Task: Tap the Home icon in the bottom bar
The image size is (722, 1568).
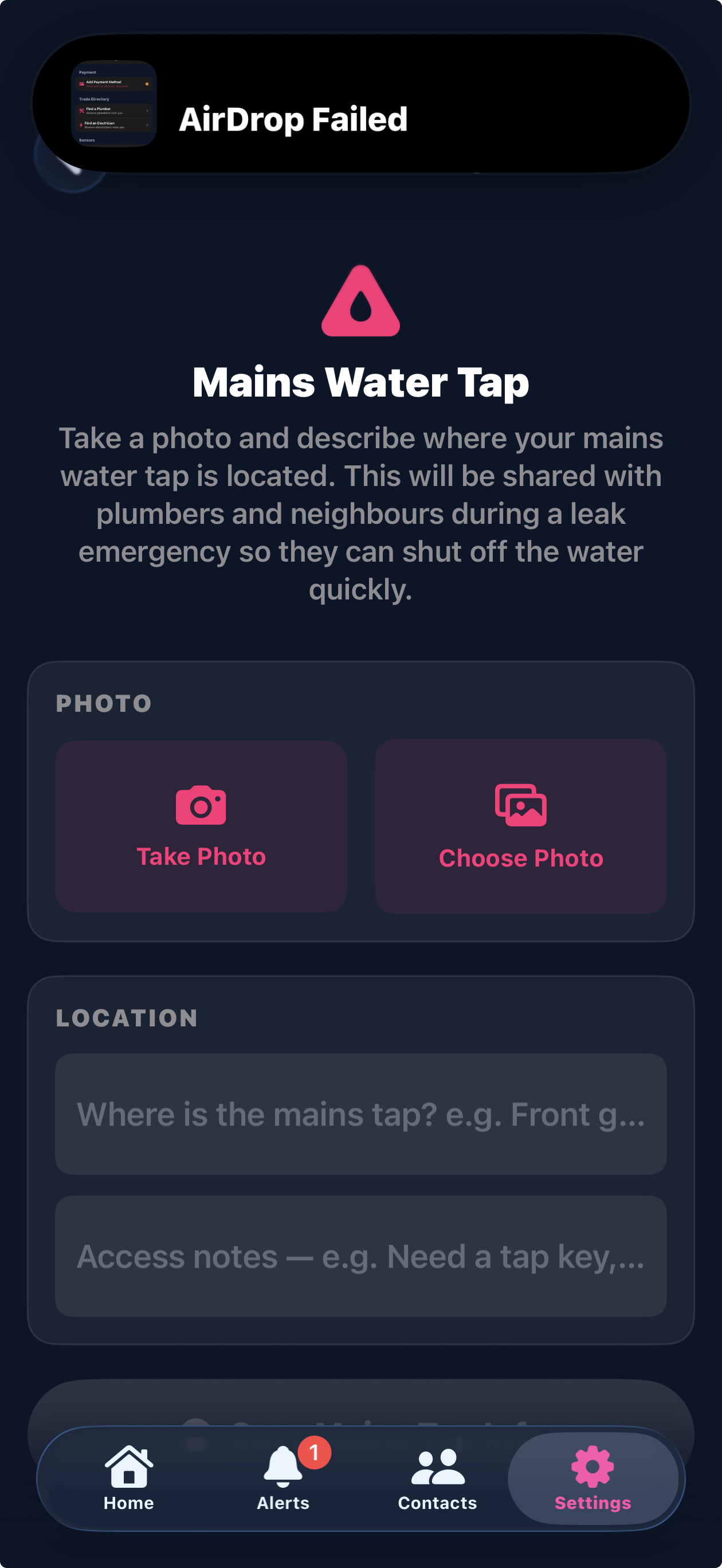Action: (128, 1468)
